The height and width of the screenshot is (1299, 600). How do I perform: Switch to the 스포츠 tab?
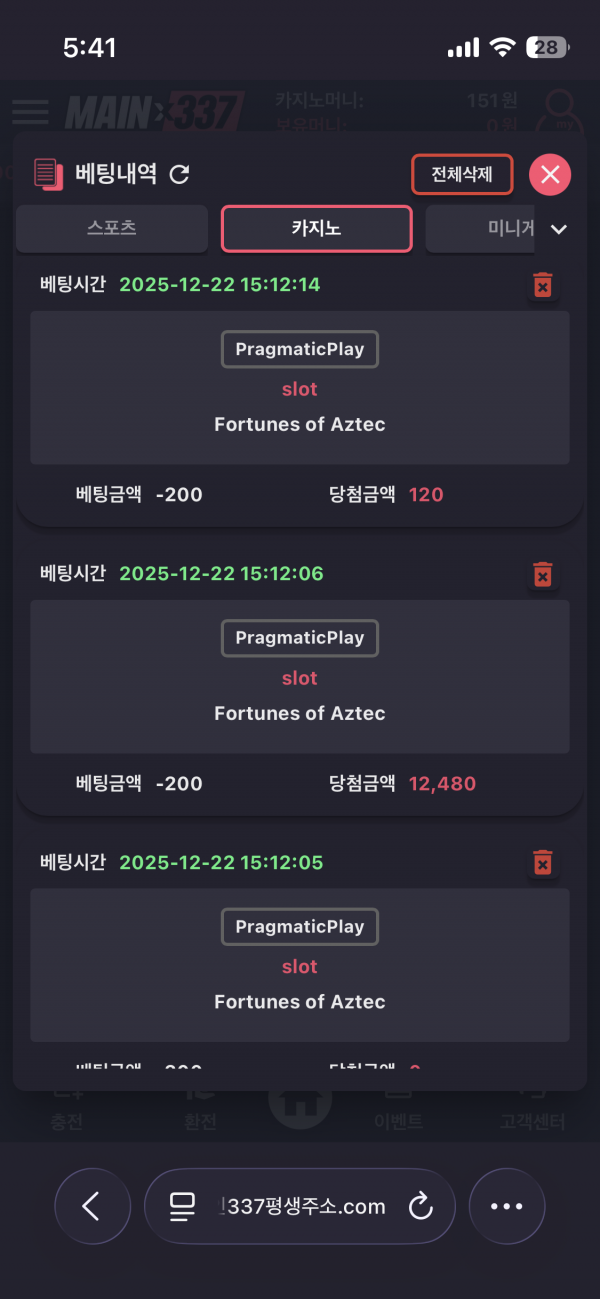coord(112,228)
